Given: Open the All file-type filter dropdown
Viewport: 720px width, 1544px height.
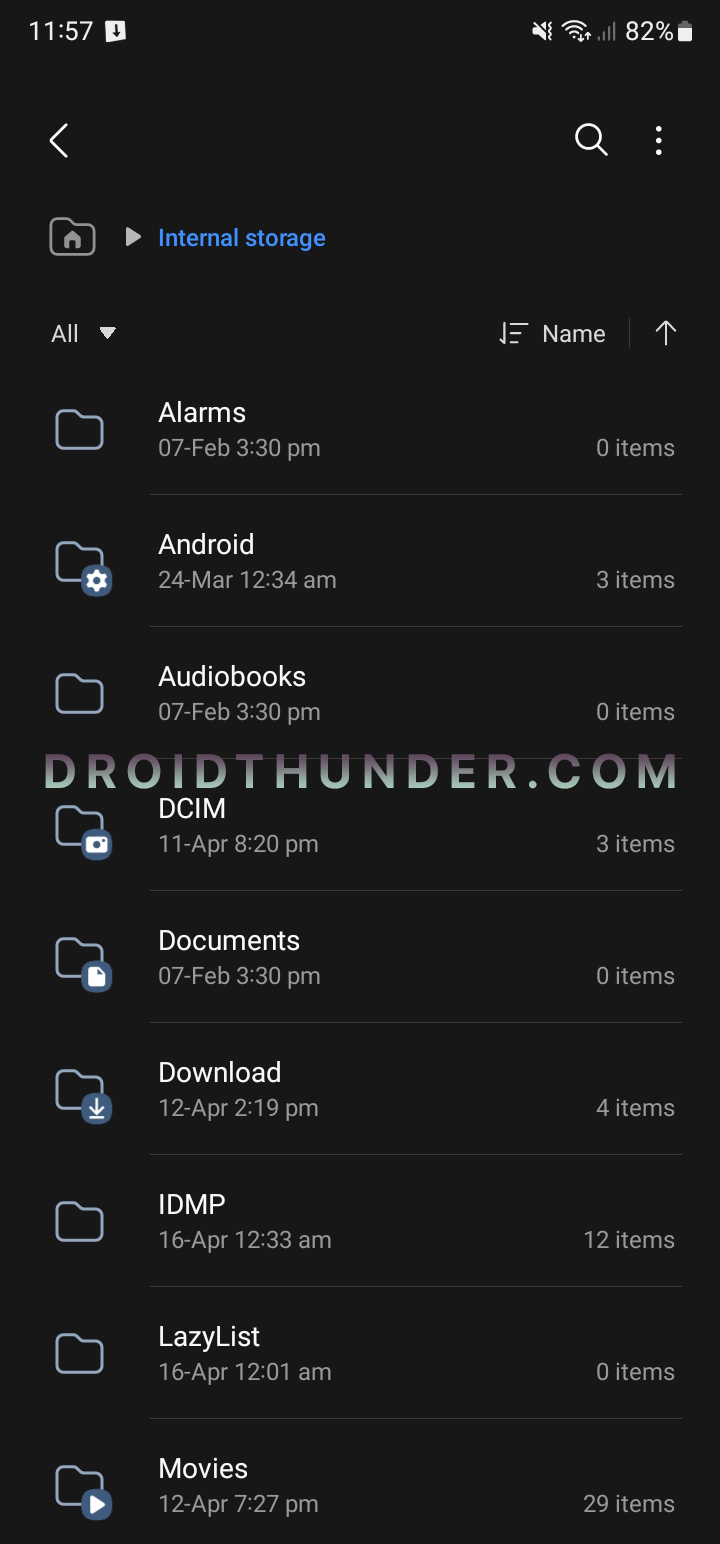Looking at the screenshot, I should [x=82, y=333].
